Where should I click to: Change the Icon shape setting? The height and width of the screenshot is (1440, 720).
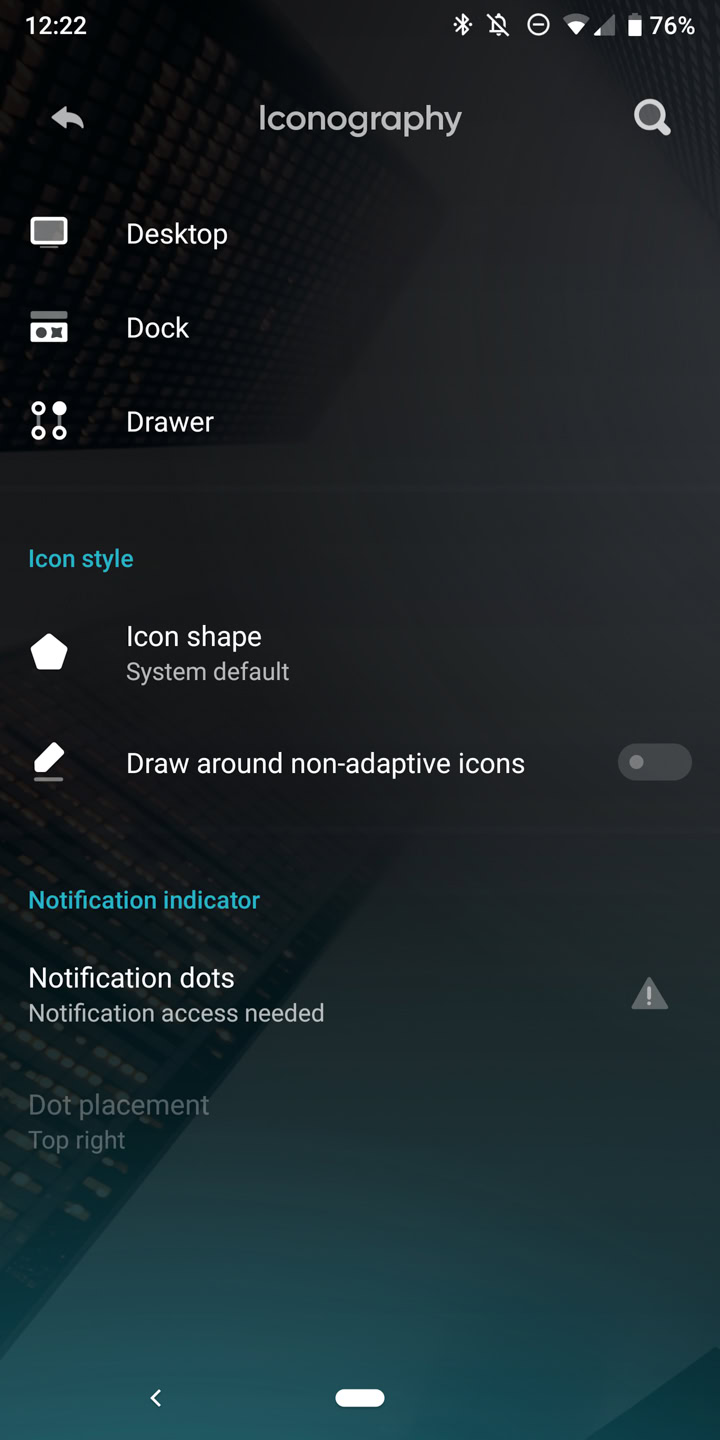(194, 654)
